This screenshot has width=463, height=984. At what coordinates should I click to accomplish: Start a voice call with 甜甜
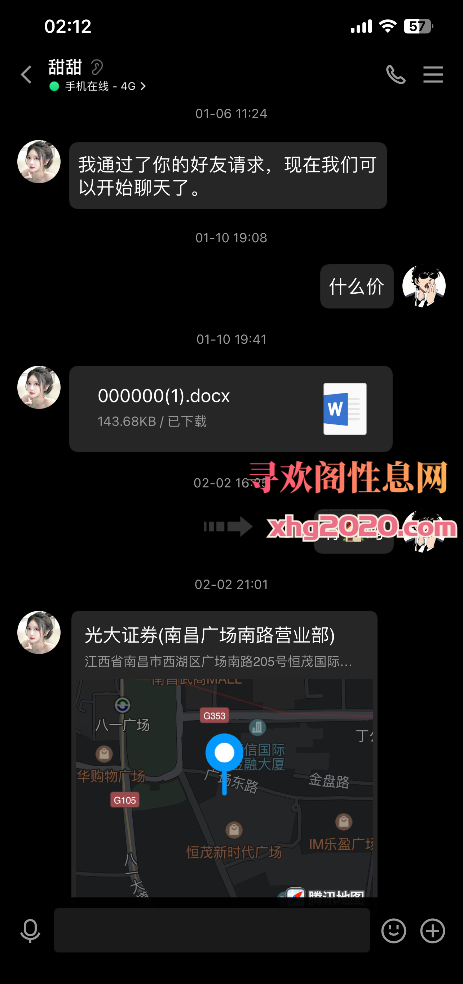pos(395,75)
